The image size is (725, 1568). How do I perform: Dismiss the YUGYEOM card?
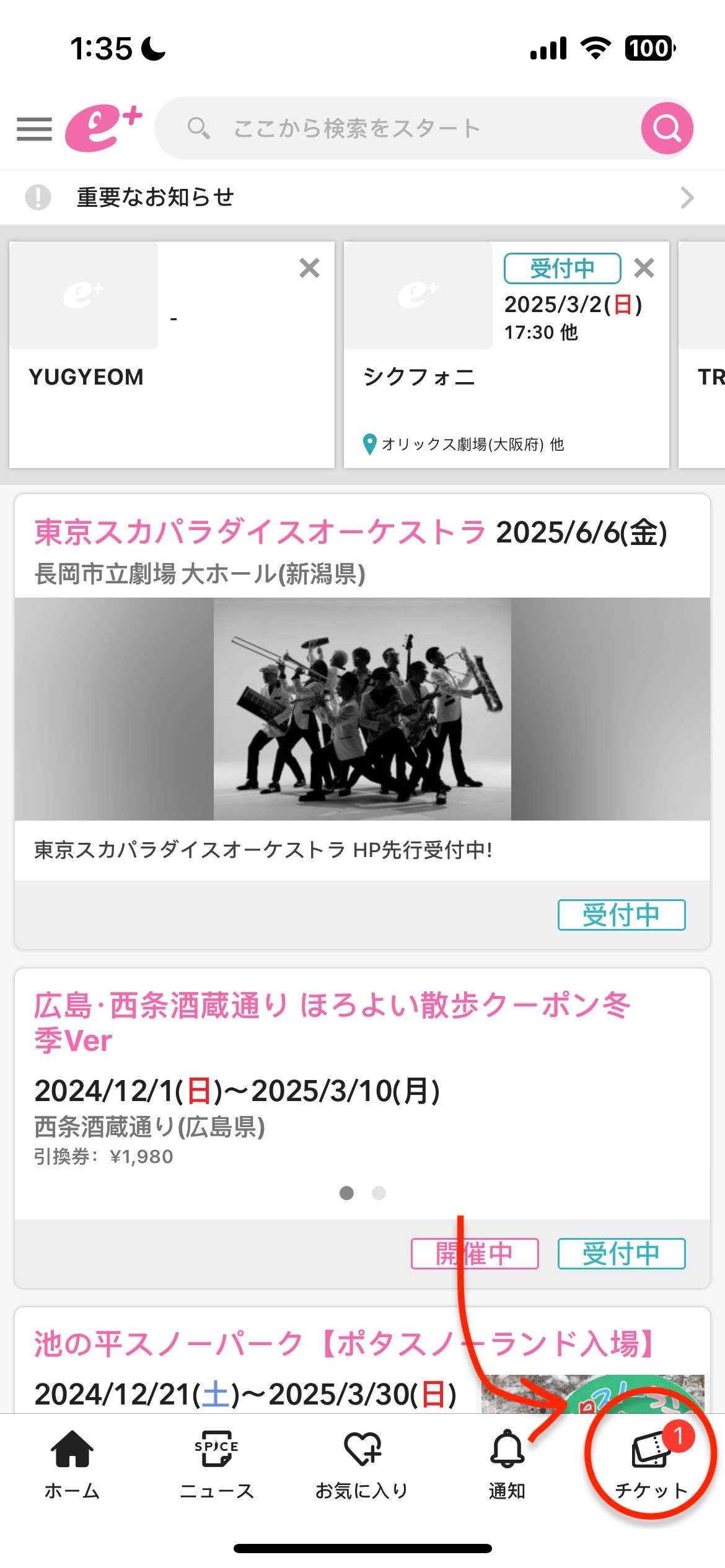[309, 268]
